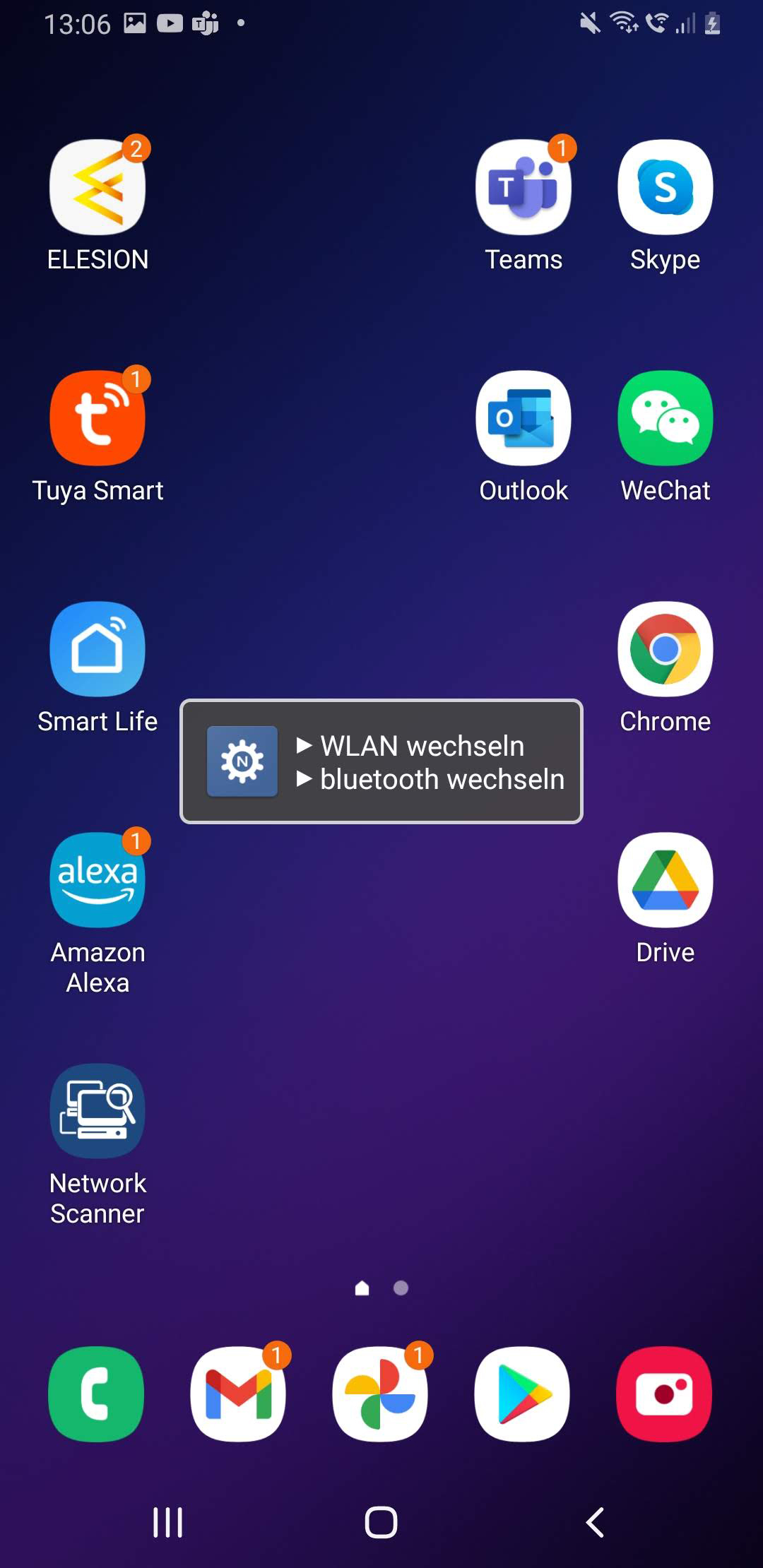Open Amazon Alexa

click(x=97, y=880)
